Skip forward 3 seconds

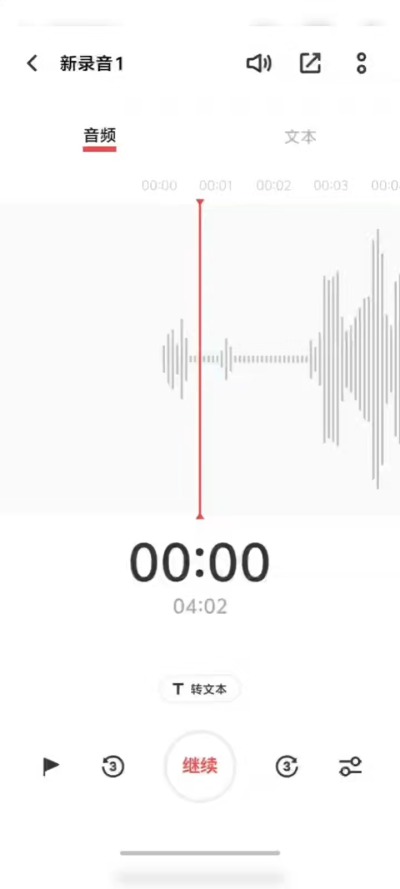tap(287, 767)
